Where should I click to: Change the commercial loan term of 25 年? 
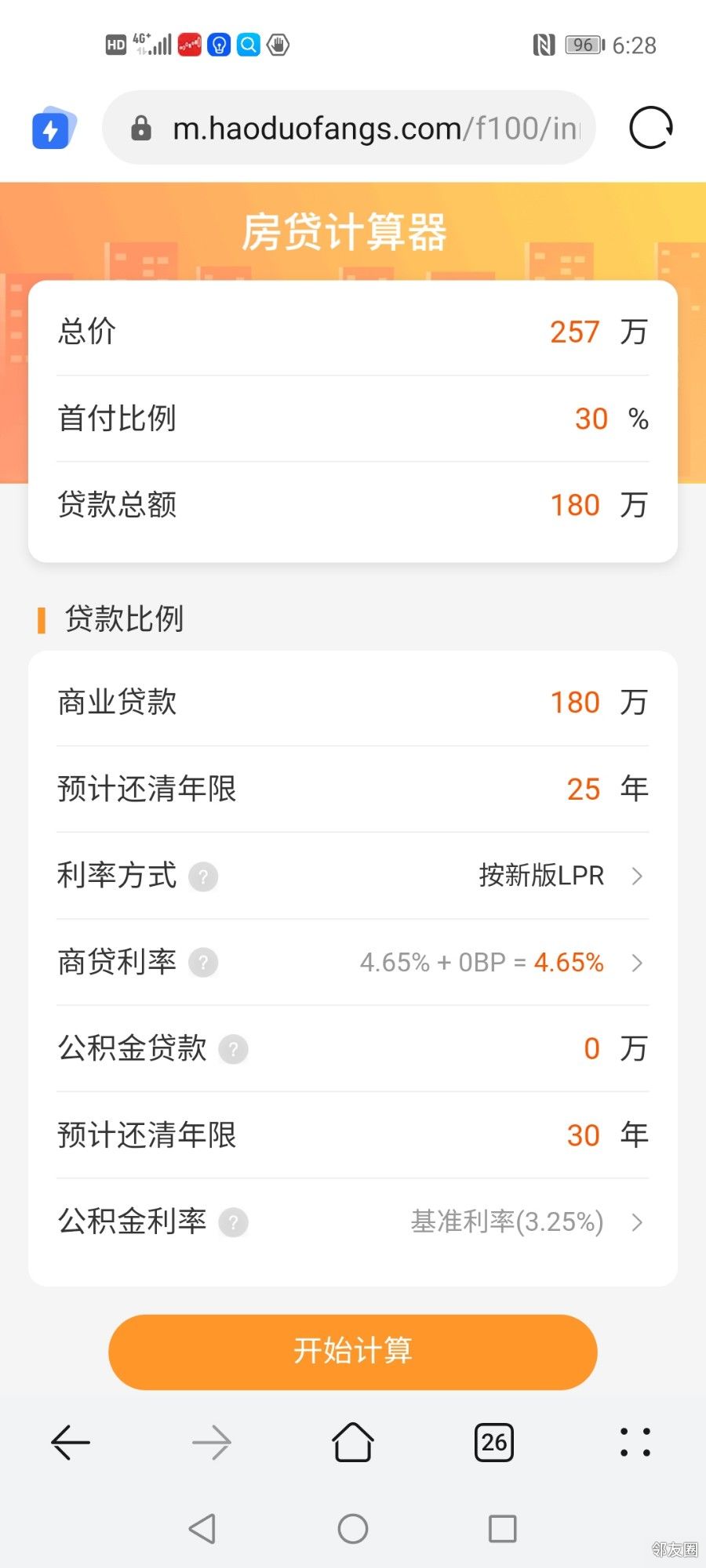(583, 789)
